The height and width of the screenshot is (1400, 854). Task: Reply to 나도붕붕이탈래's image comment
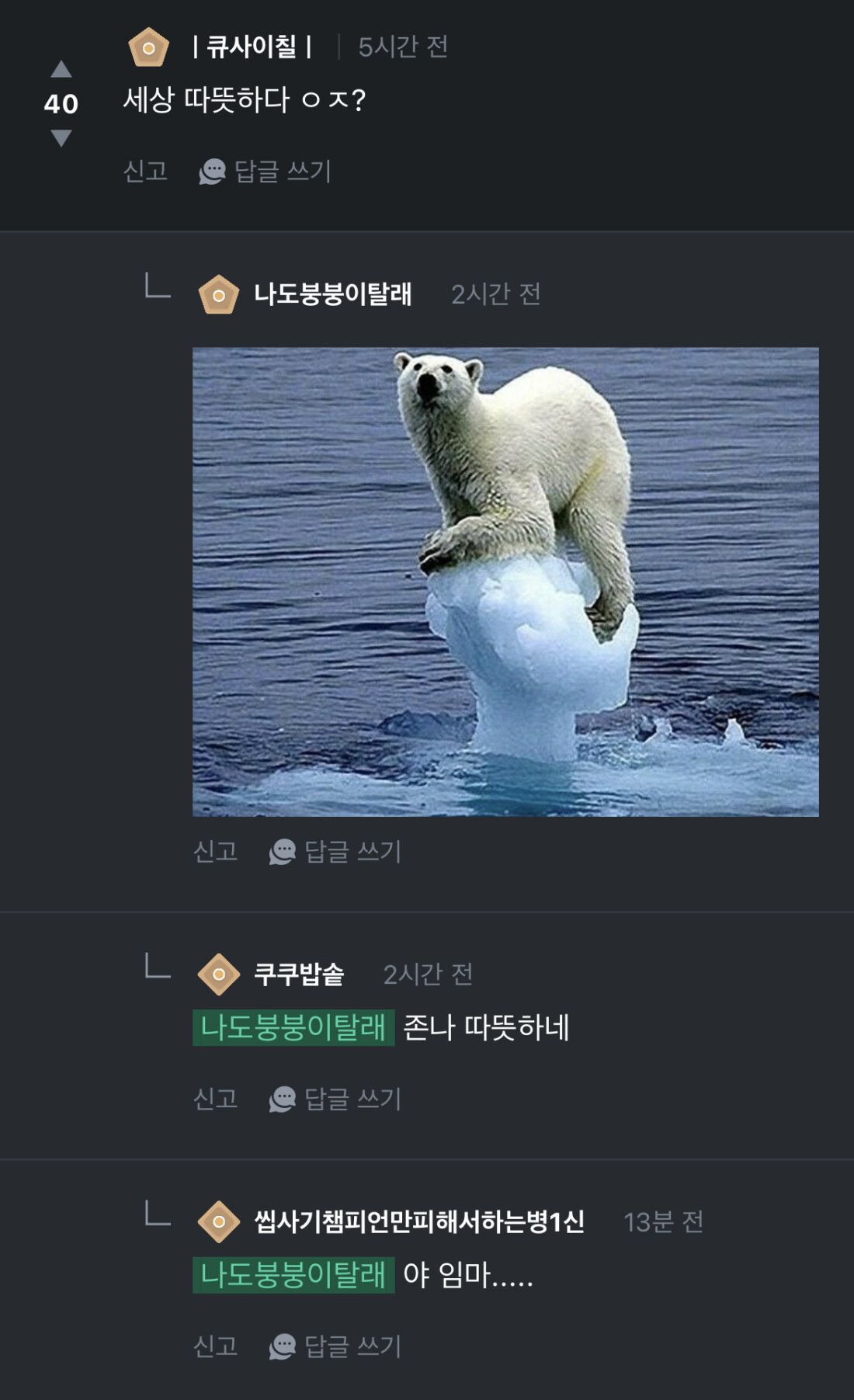click(x=336, y=851)
